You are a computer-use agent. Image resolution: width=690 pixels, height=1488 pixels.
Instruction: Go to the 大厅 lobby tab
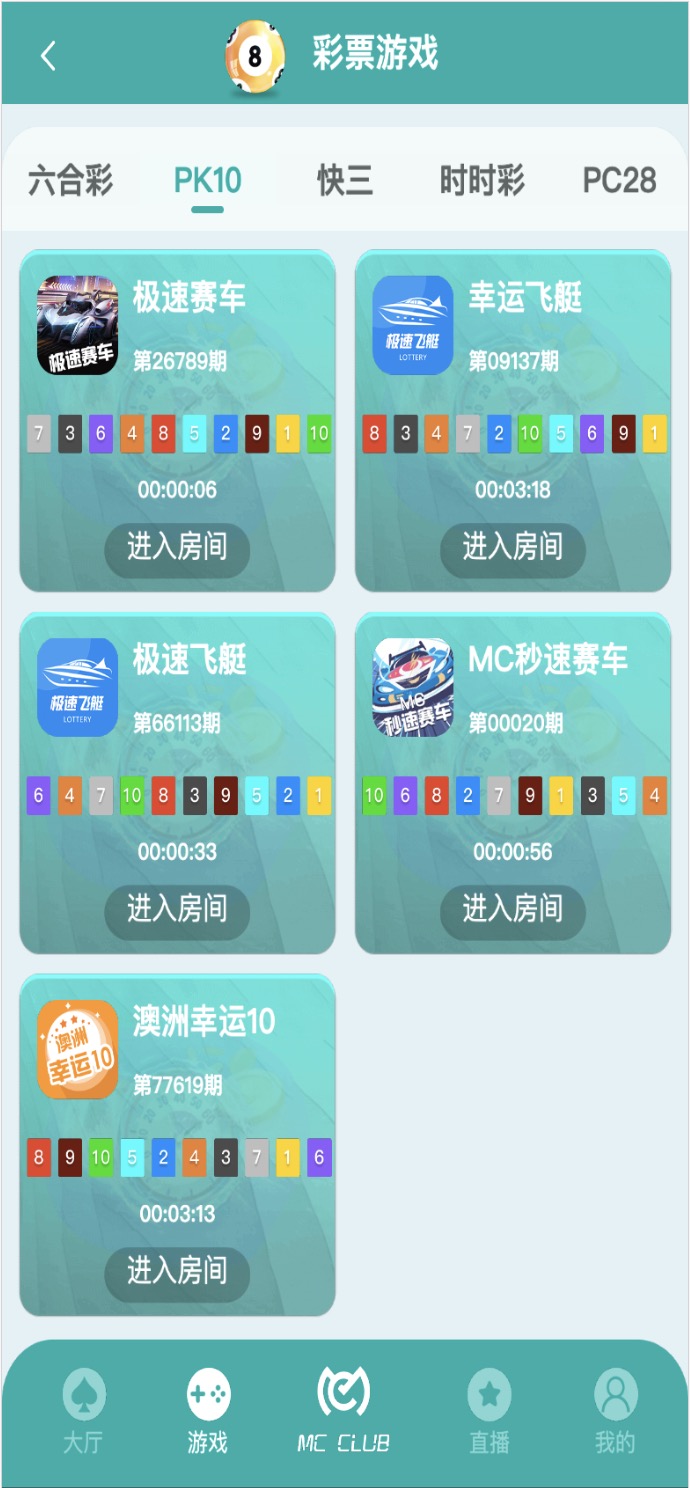coord(83,1410)
